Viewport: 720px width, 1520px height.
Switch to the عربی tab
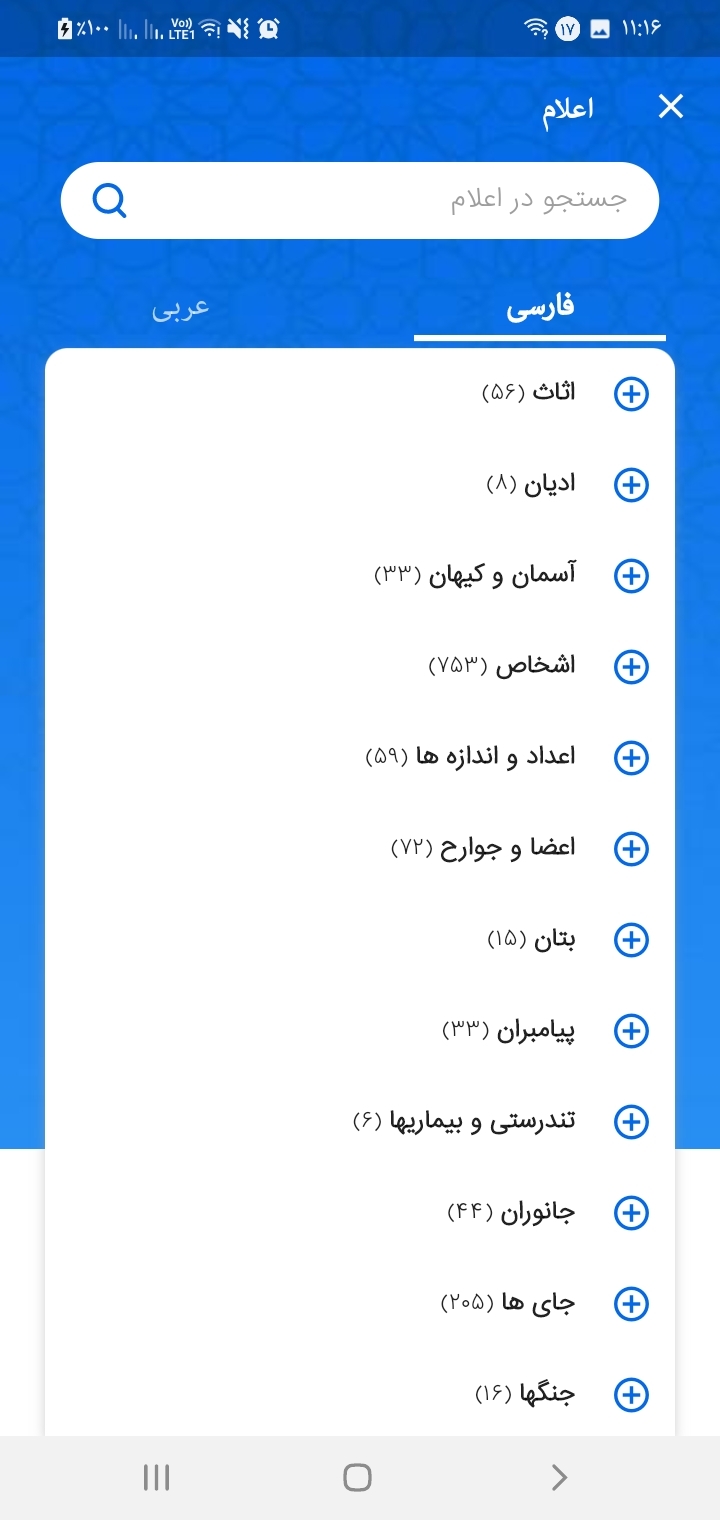tap(181, 307)
